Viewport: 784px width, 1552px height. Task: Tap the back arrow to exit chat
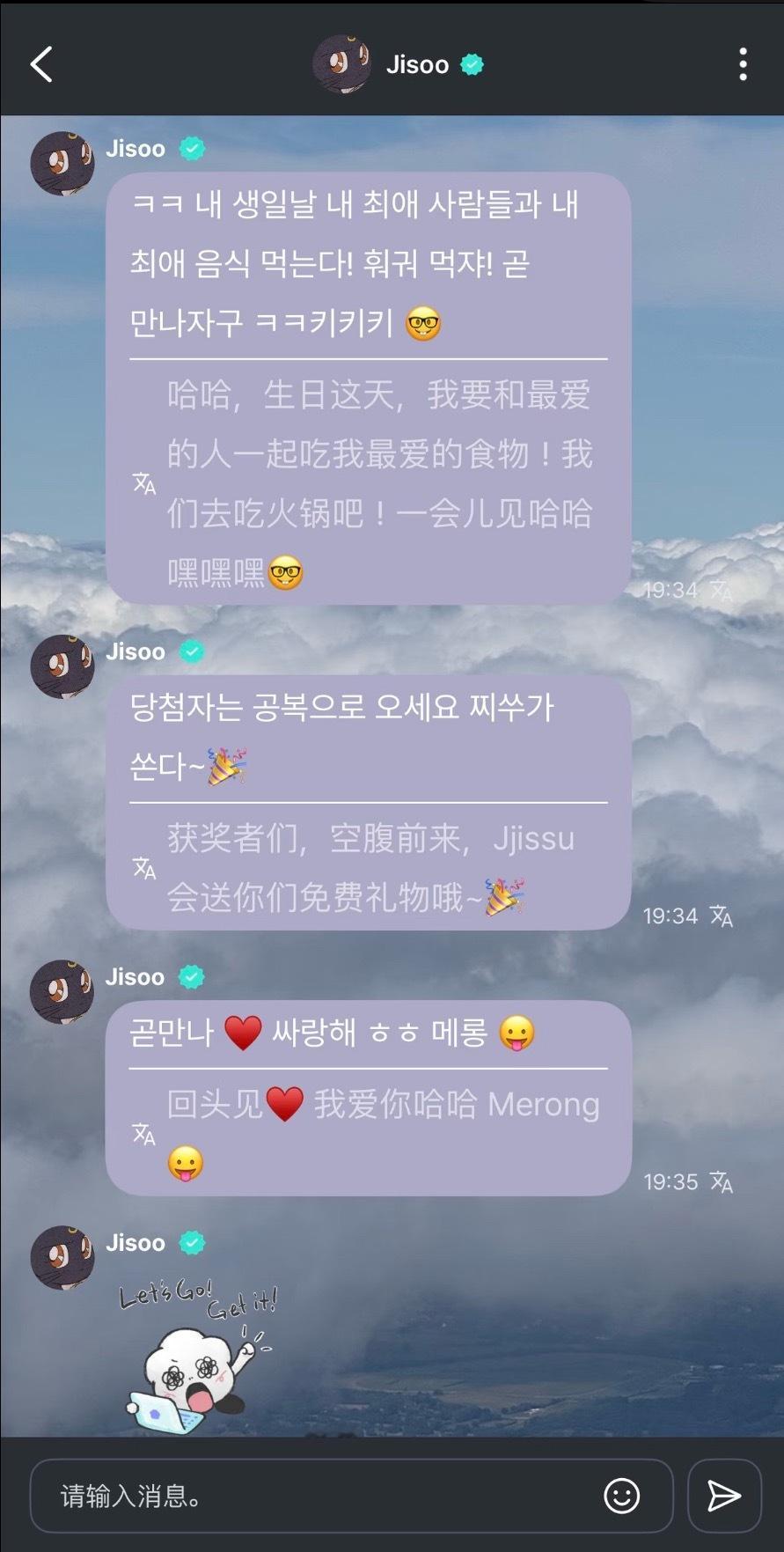[x=40, y=64]
